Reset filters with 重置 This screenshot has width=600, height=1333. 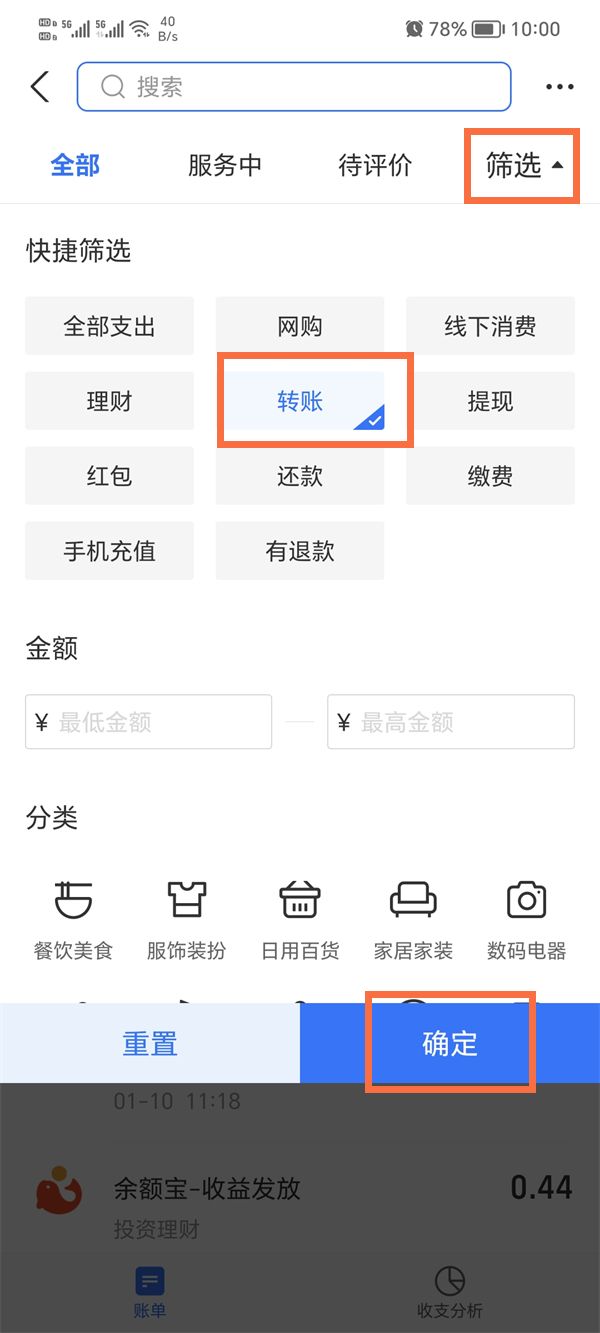150,1044
